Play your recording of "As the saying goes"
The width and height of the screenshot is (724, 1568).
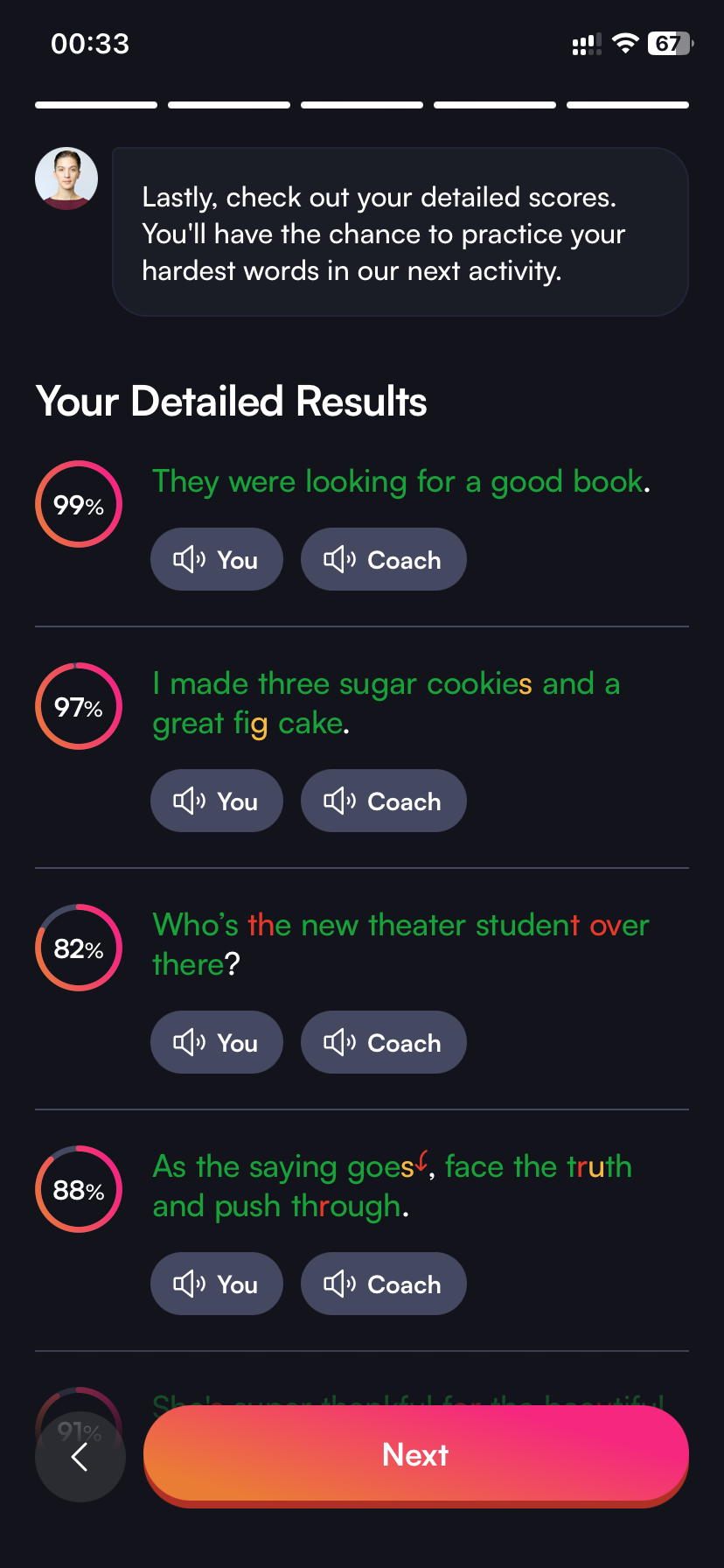click(216, 1284)
